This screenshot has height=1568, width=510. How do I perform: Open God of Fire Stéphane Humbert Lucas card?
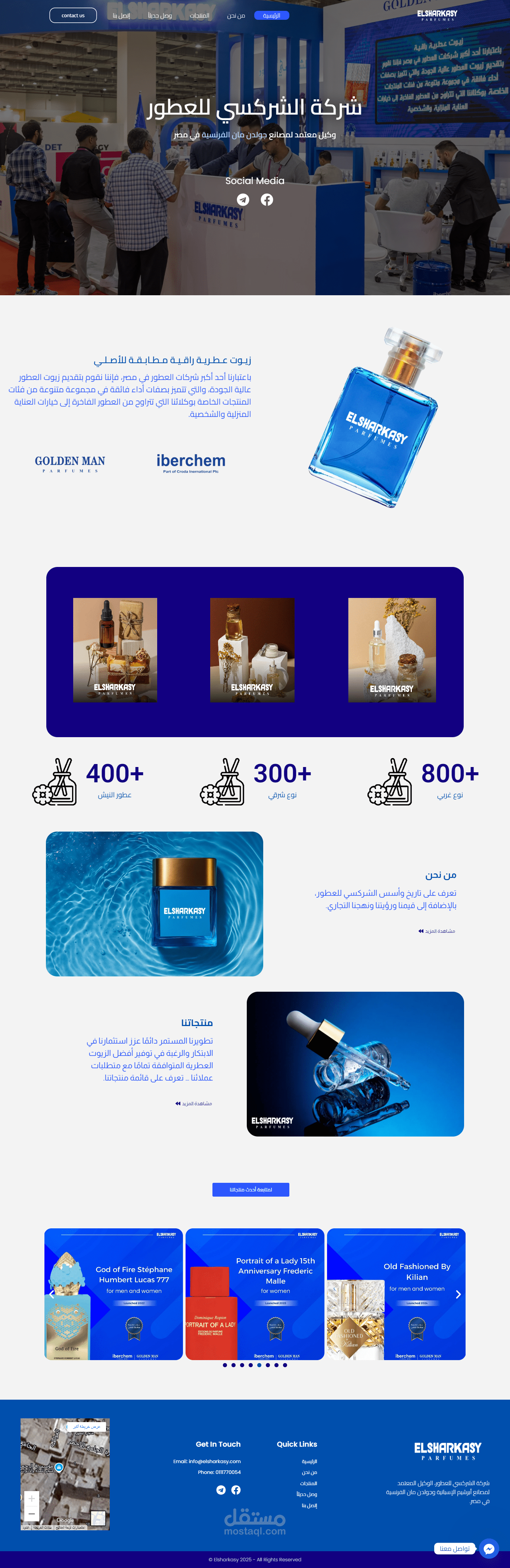[114, 1294]
